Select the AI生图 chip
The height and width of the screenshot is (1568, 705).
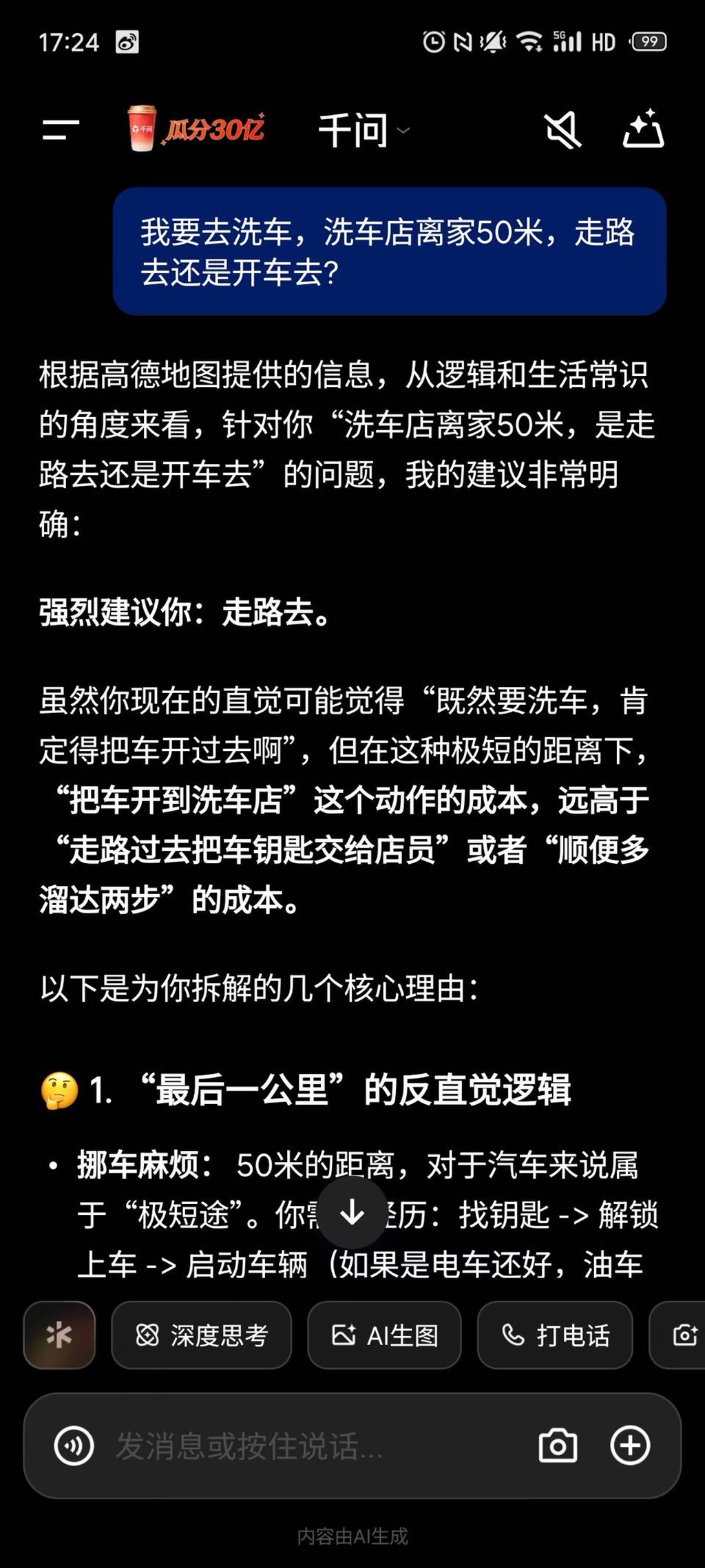(x=384, y=1335)
